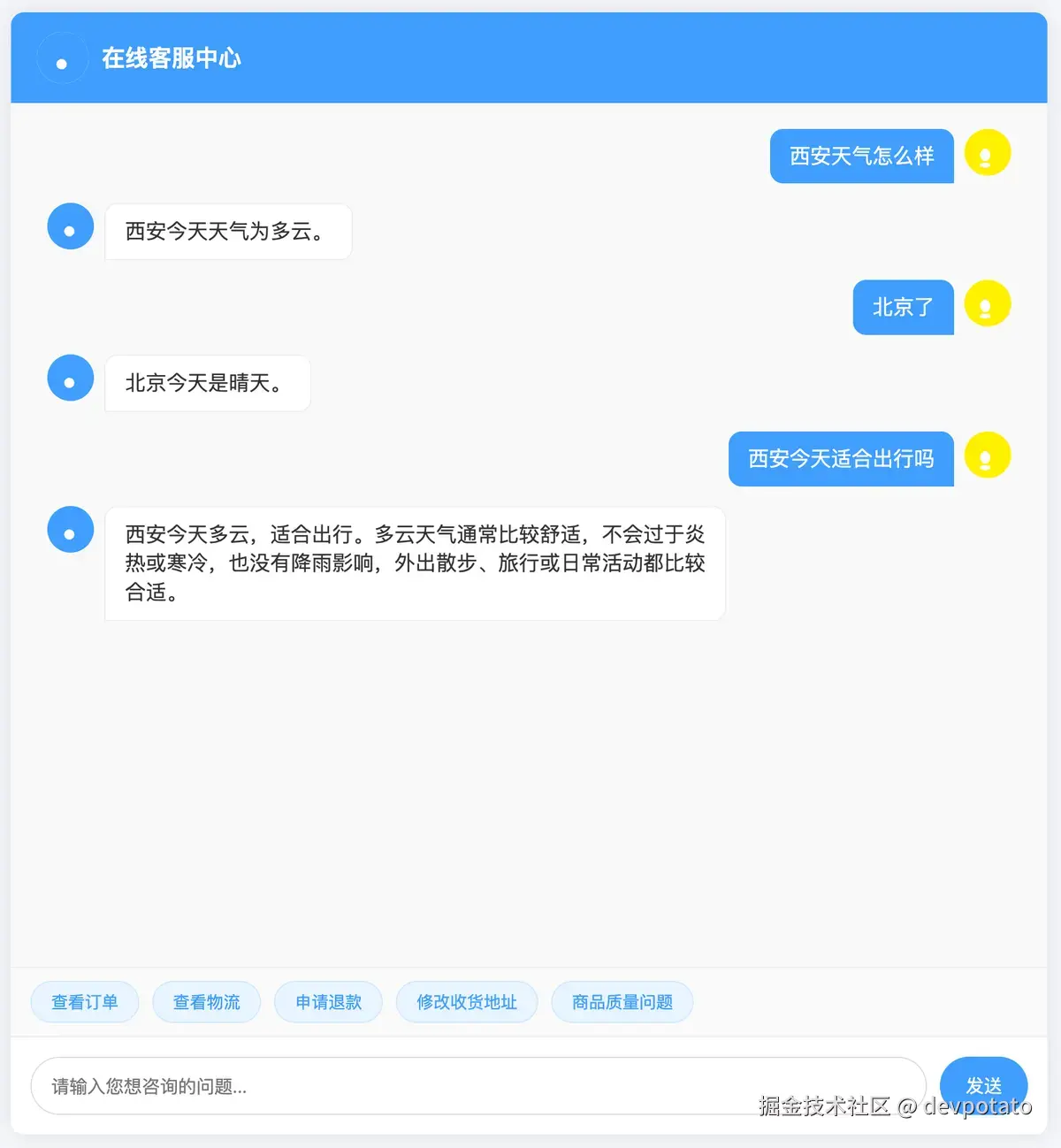Select the 查看物流 chip

tap(206, 1002)
